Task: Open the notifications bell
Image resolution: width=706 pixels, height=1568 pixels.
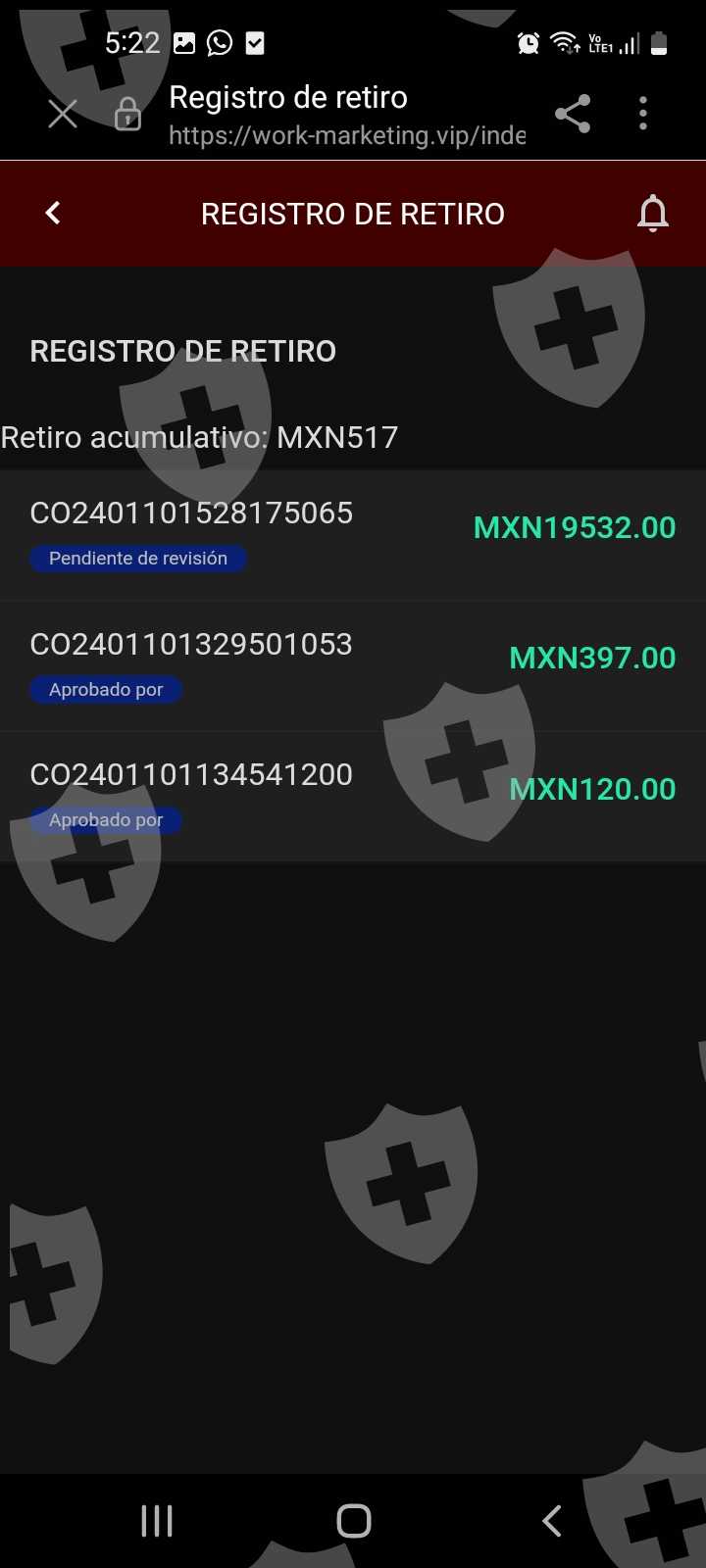Action: (653, 213)
